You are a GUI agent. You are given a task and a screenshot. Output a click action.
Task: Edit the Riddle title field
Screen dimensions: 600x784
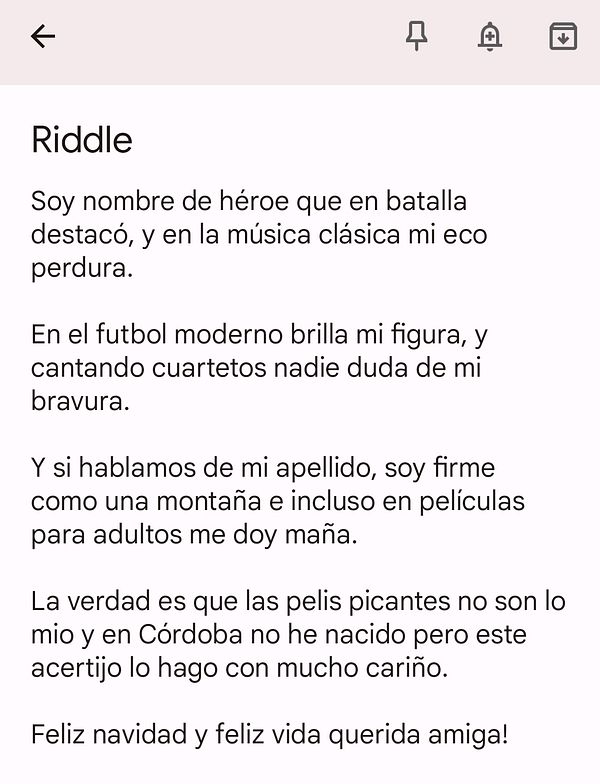[82, 140]
